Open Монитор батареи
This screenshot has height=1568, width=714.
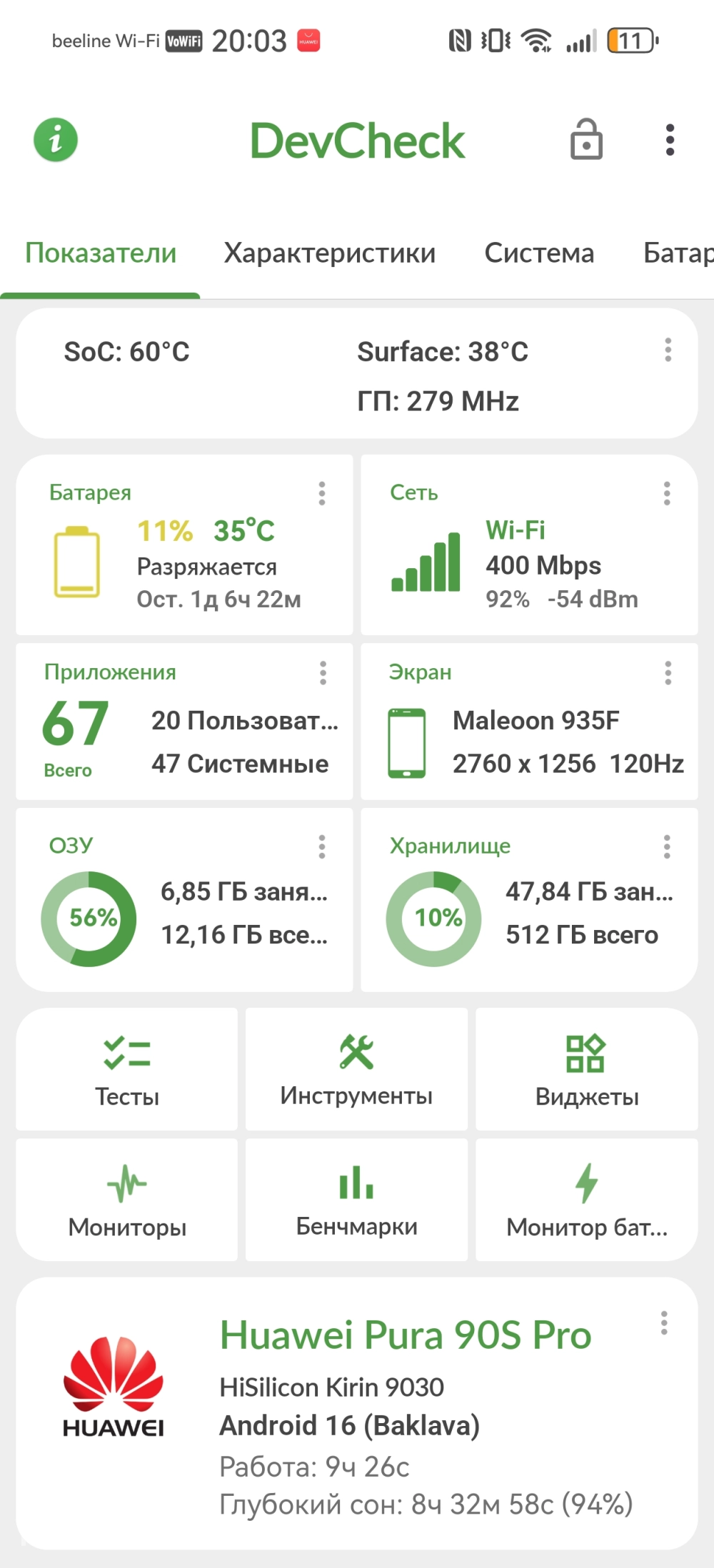[587, 1200]
